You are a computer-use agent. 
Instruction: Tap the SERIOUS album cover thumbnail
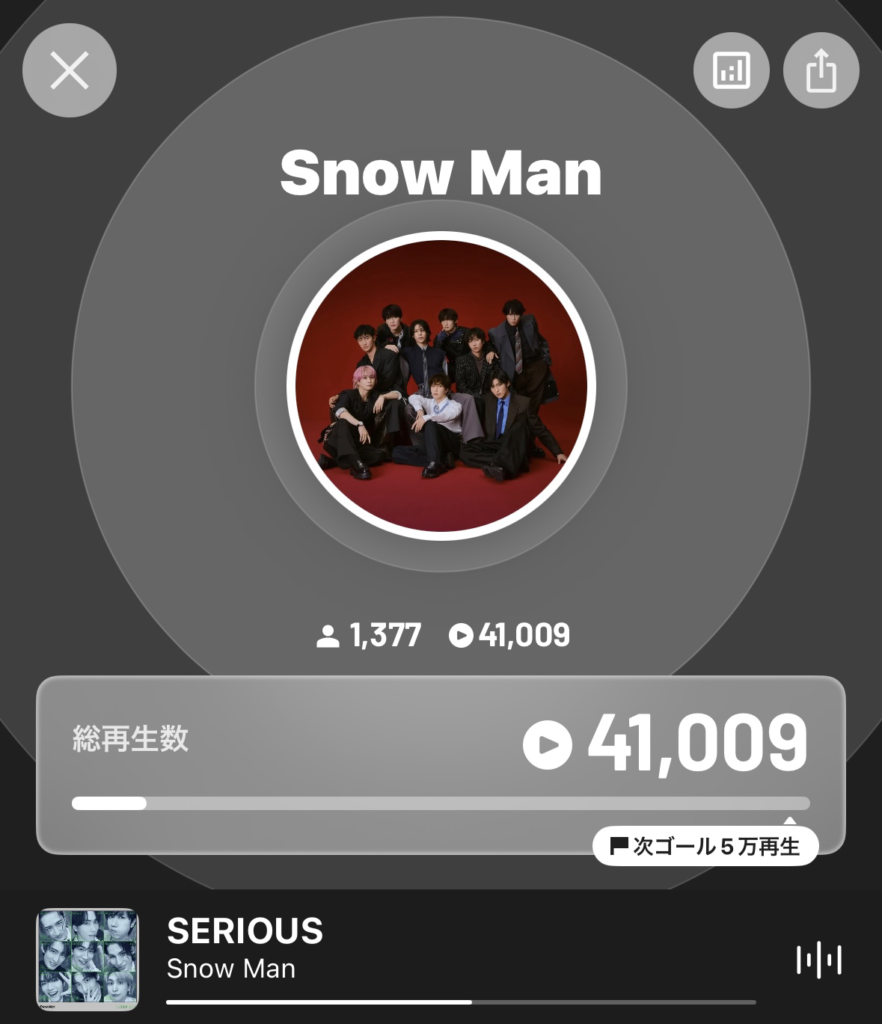(88, 959)
